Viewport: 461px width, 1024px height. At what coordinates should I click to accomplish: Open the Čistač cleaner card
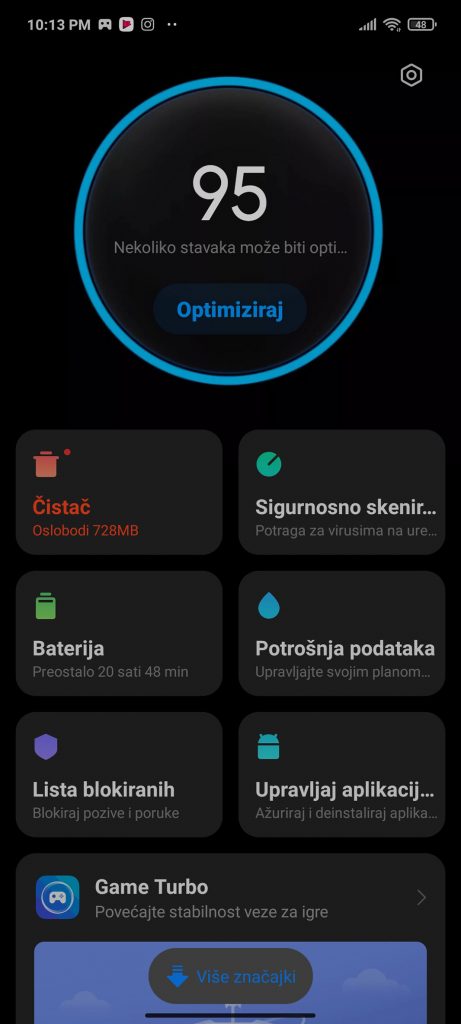[x=119, y=492]
